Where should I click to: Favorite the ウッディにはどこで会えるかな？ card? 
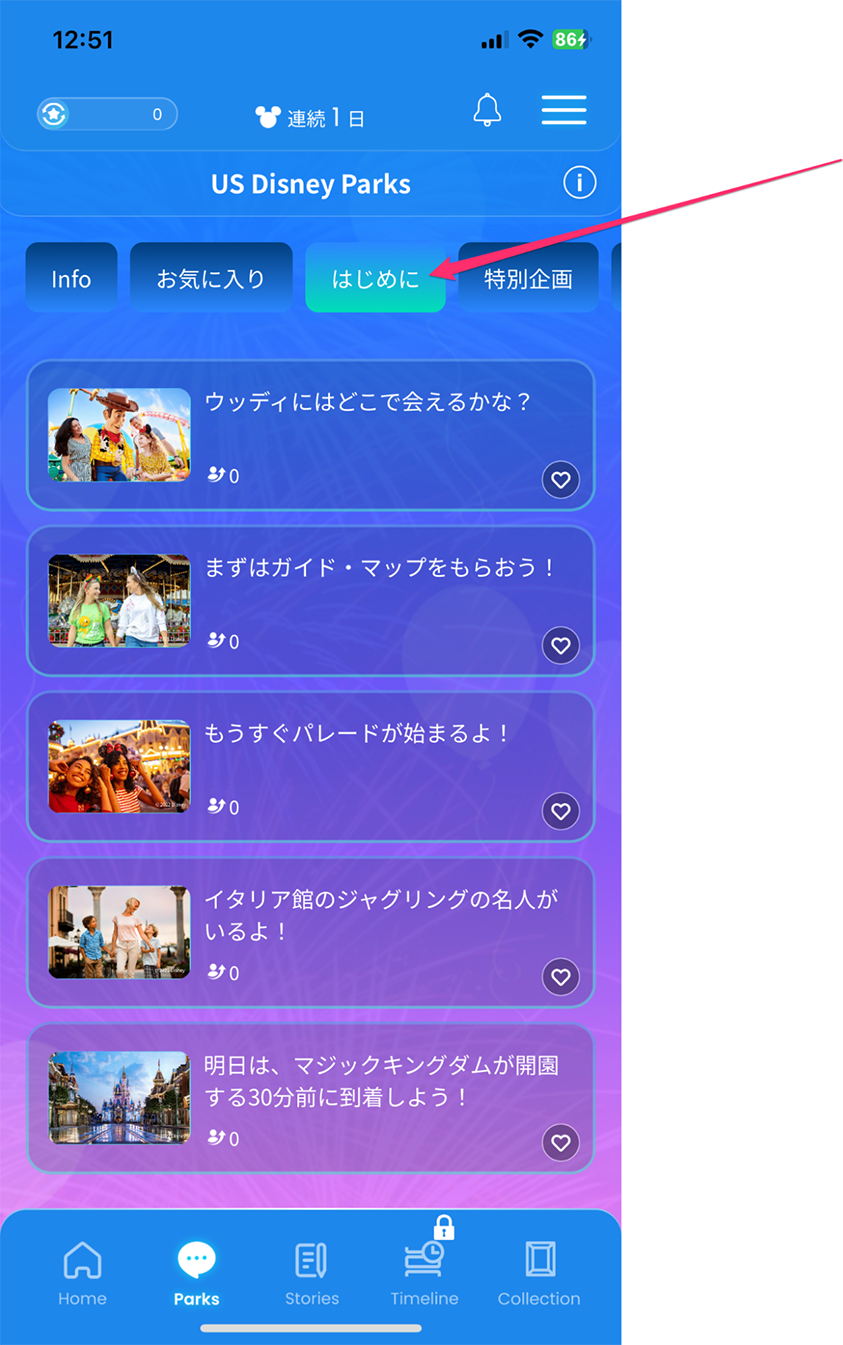click(x=561, y=480)
